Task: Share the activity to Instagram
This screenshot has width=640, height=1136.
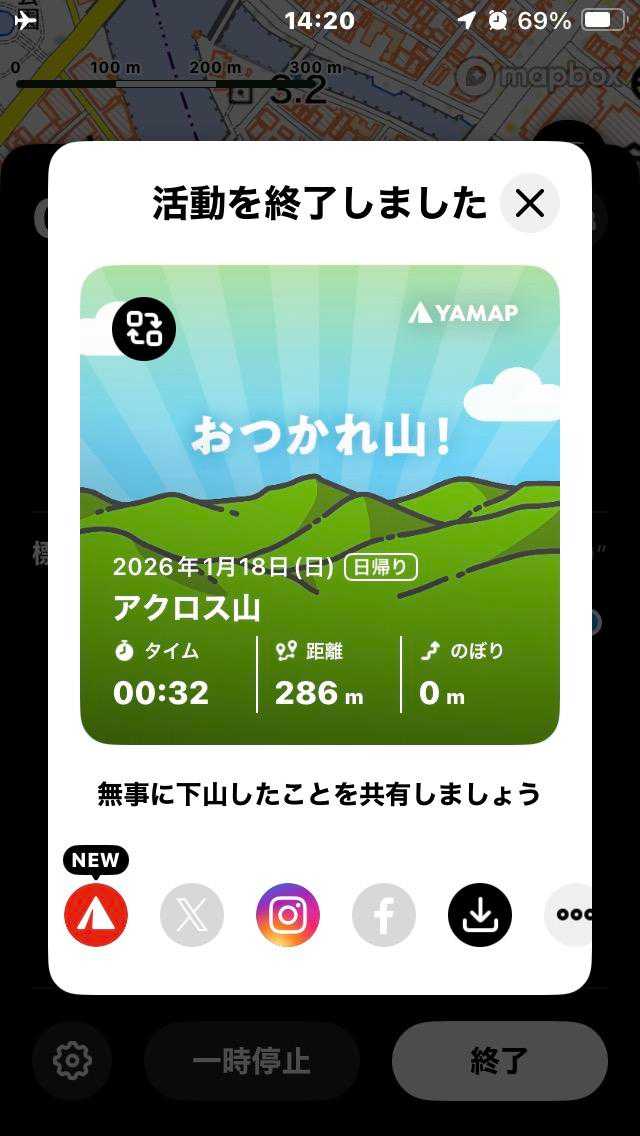Action: (x=288, y=915)
